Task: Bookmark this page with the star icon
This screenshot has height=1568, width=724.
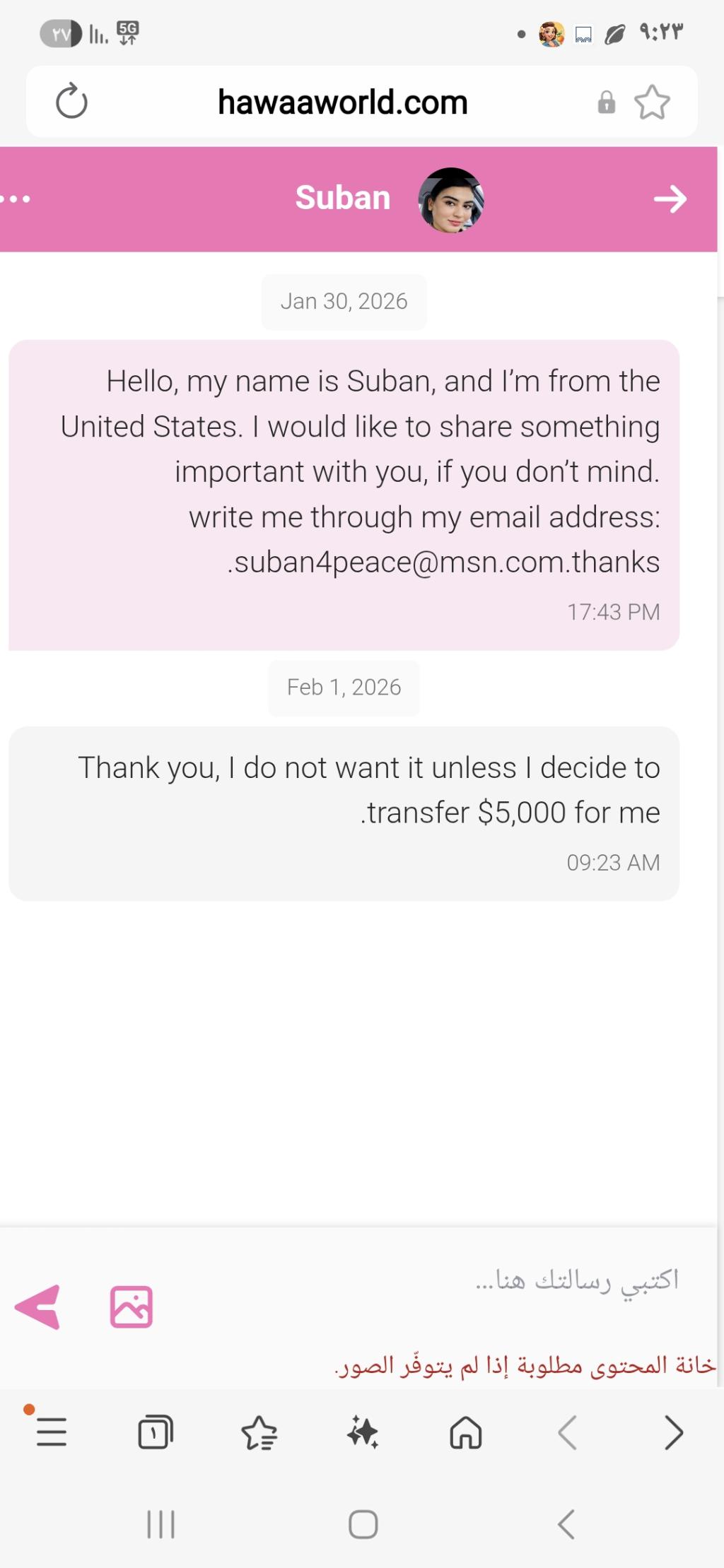Action: [651, 102]
